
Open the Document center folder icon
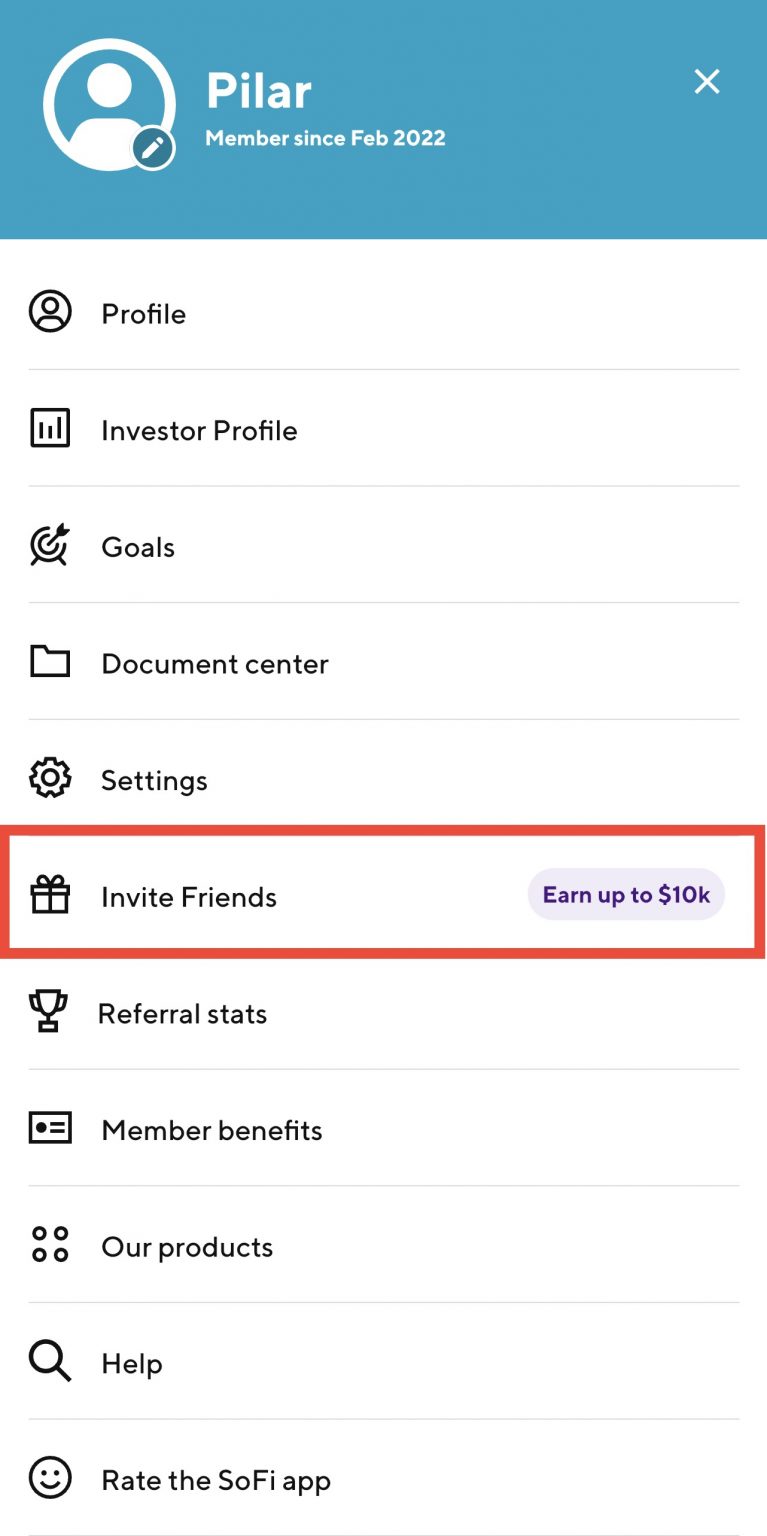(49, 661)
